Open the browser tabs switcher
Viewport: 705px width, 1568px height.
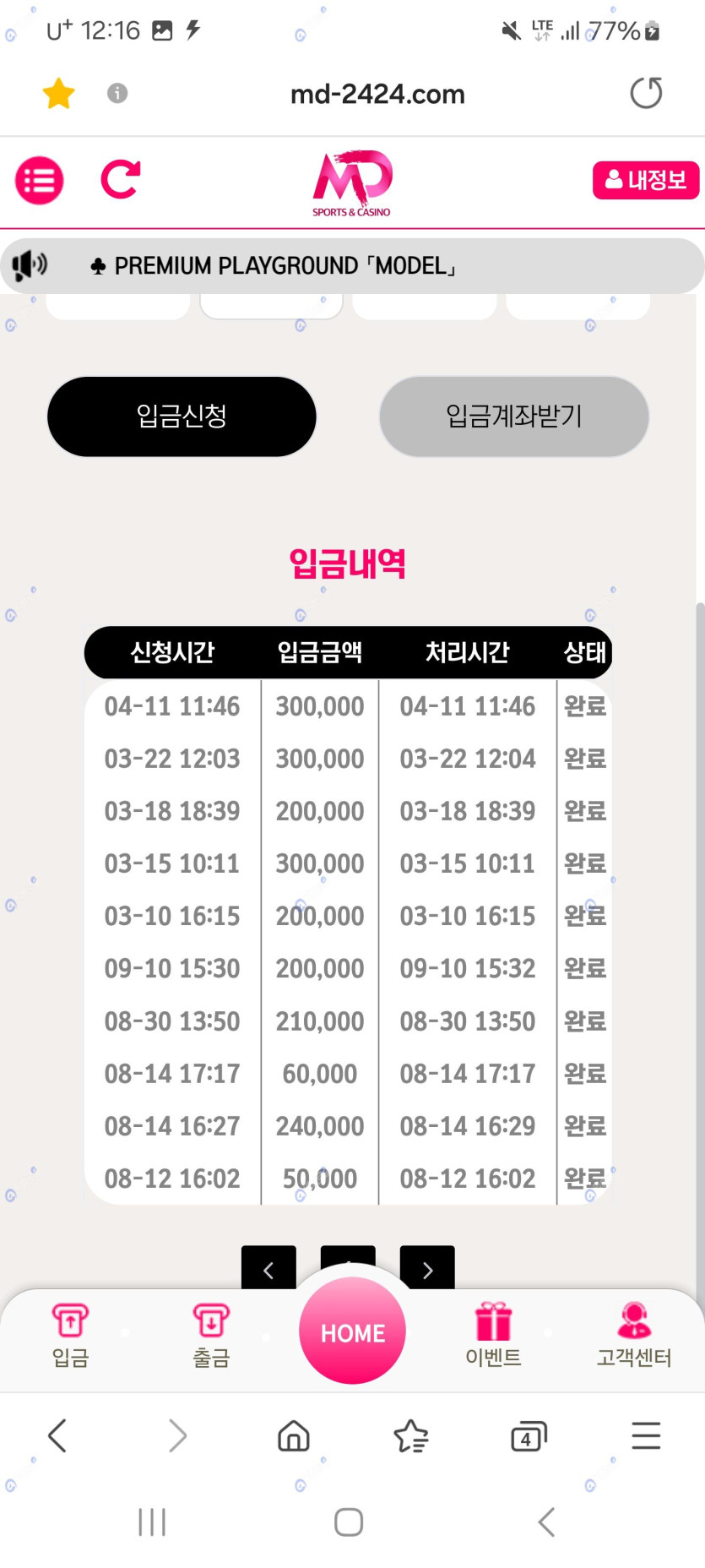(x=529, y=1435)
